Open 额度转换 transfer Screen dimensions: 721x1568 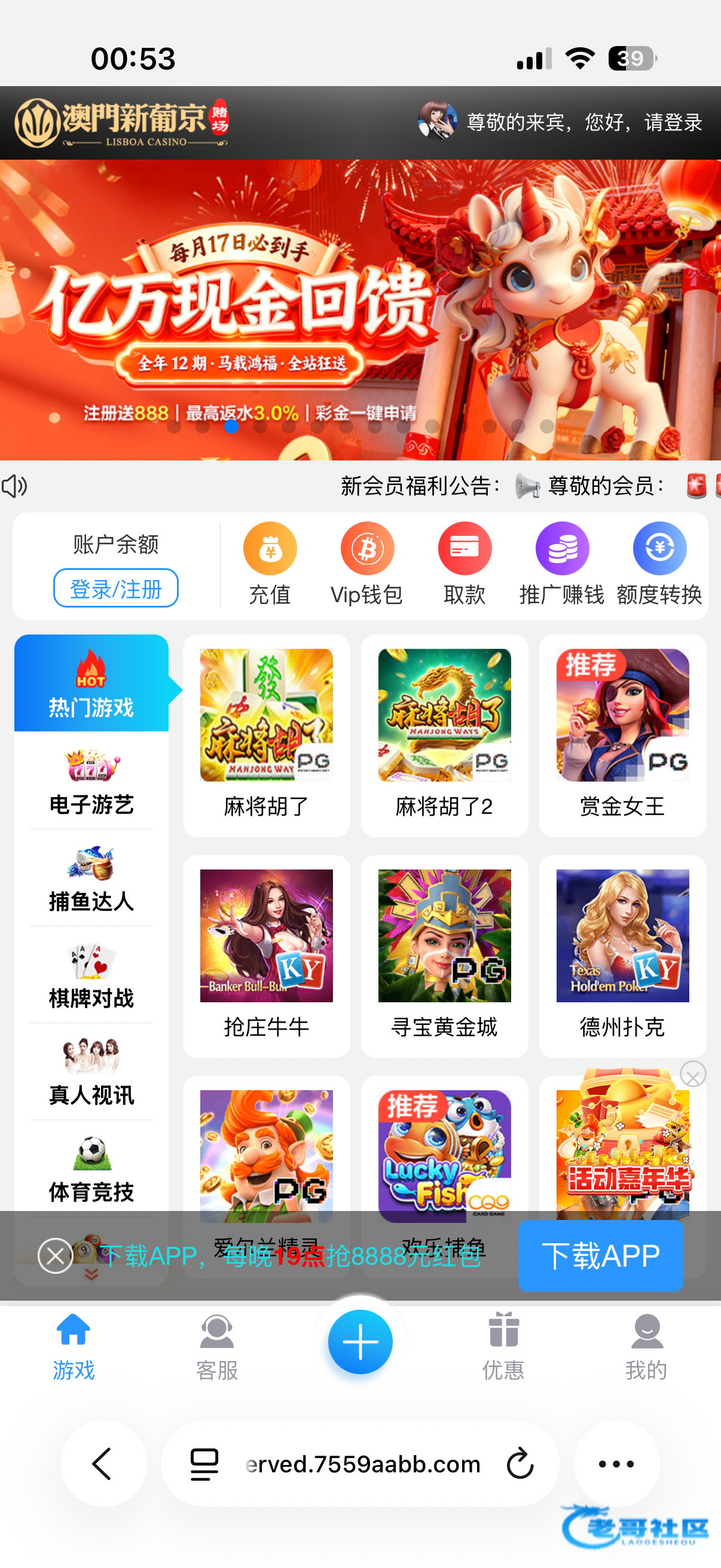click(x=659, y=564)
